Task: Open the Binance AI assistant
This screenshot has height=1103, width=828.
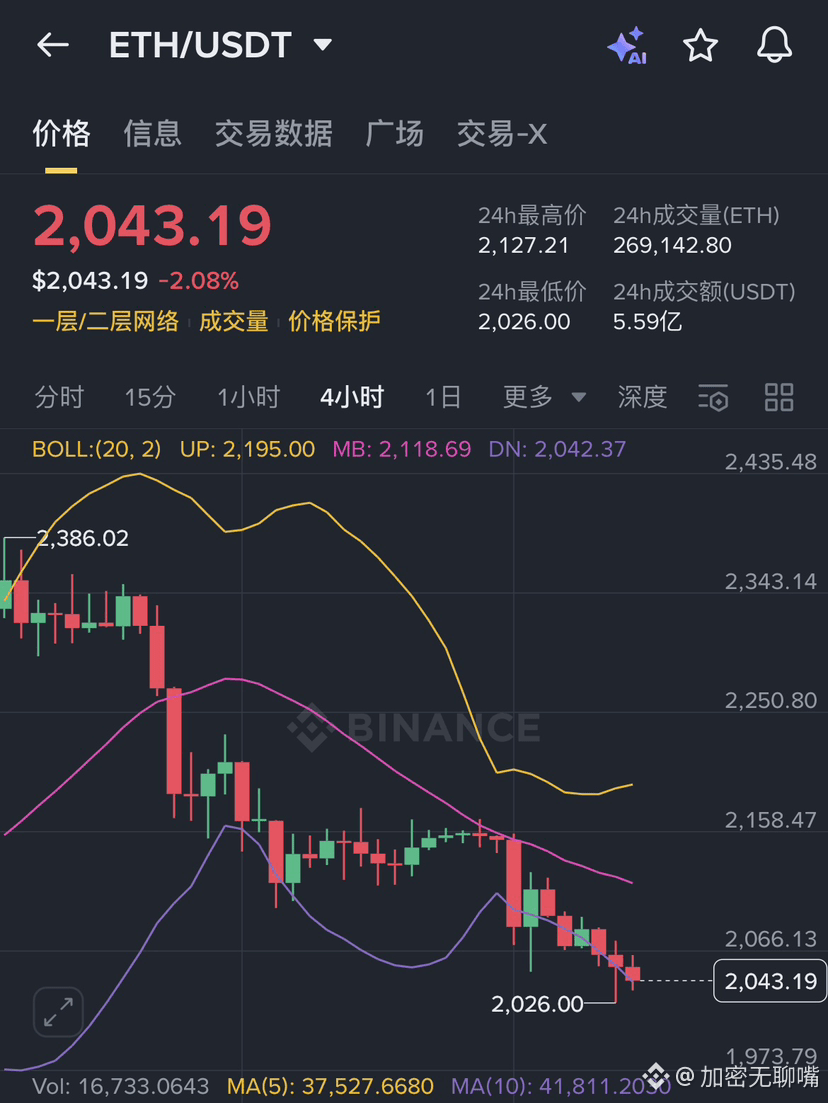Action: pos(628,45)
